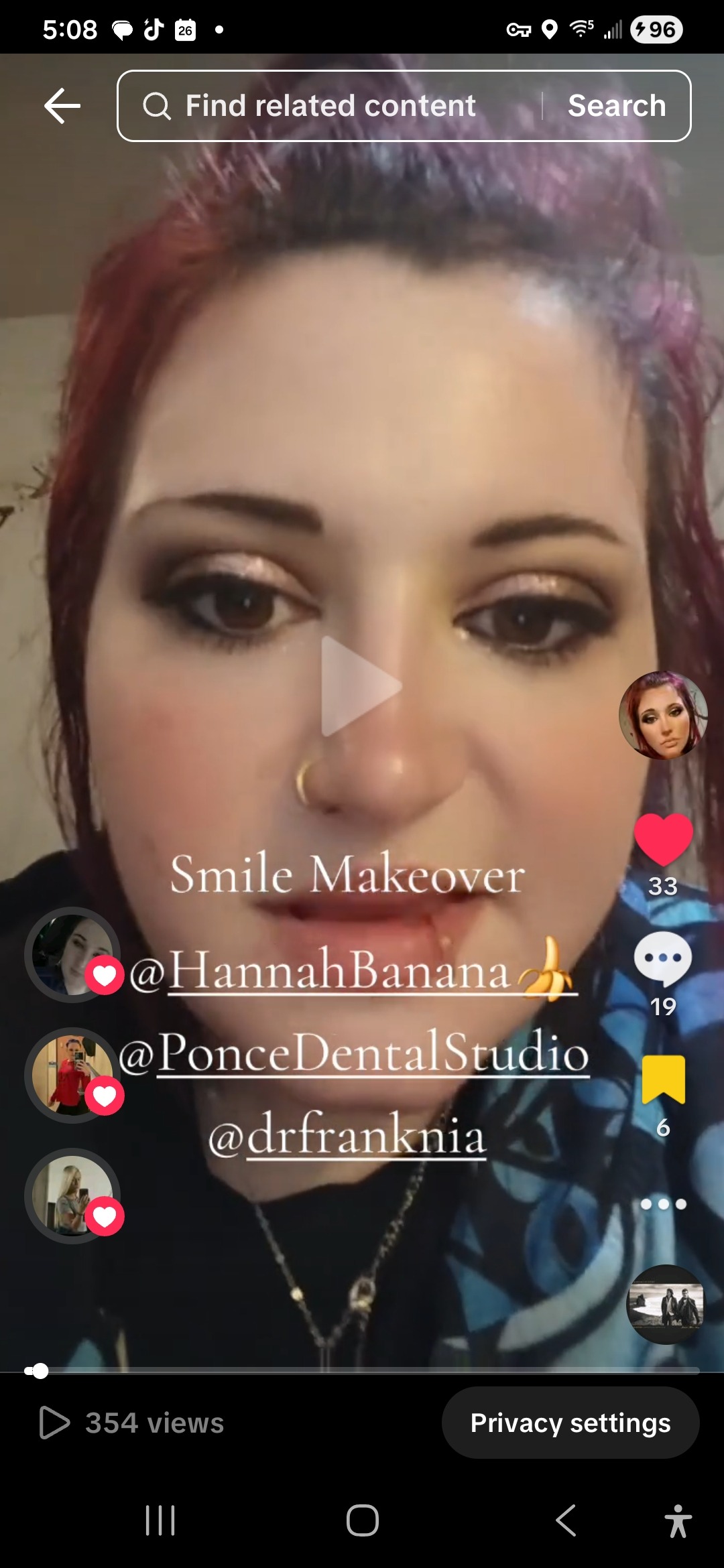Go to the system home screen
This screenshot has width=724, height=1568.
pyautogui.click(x=362, y=1520)
